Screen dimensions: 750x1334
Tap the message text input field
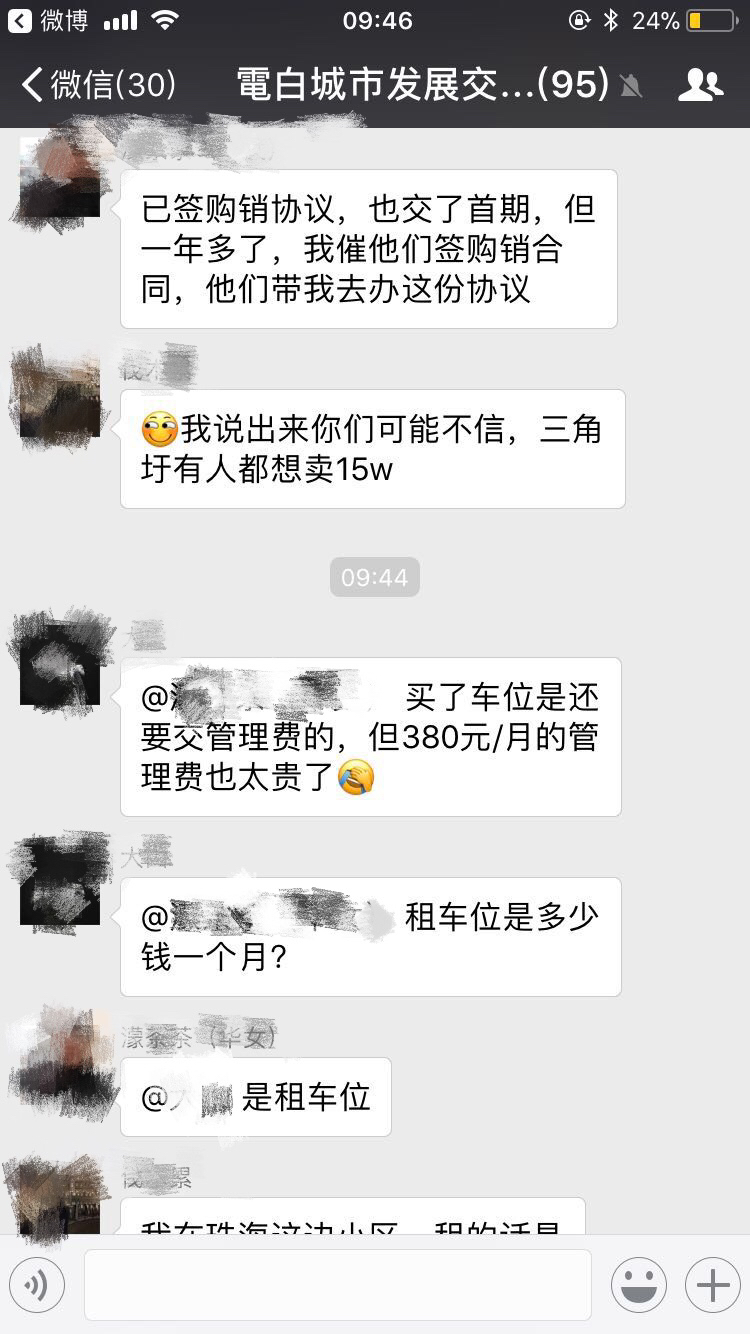337,1285
